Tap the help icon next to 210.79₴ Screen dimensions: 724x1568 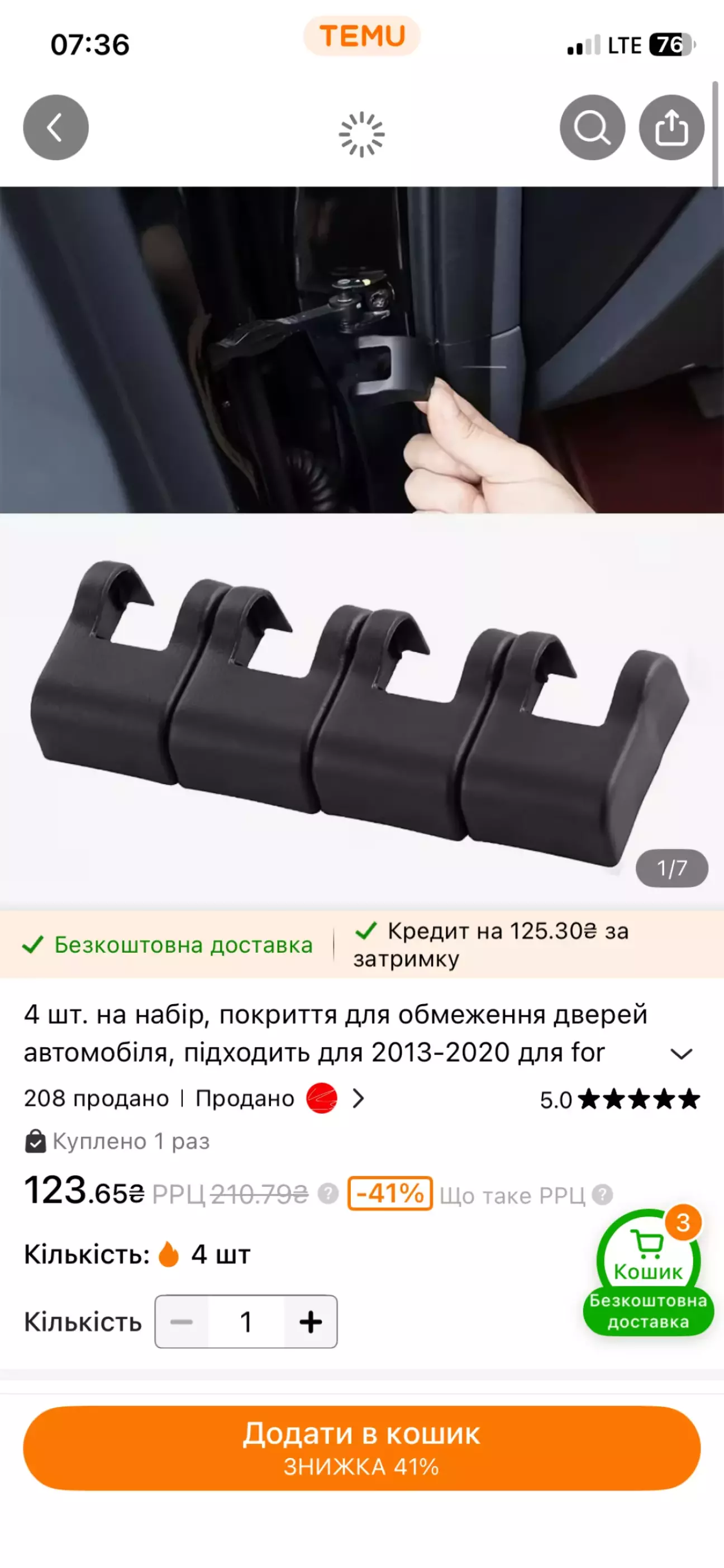point(328,1194)
